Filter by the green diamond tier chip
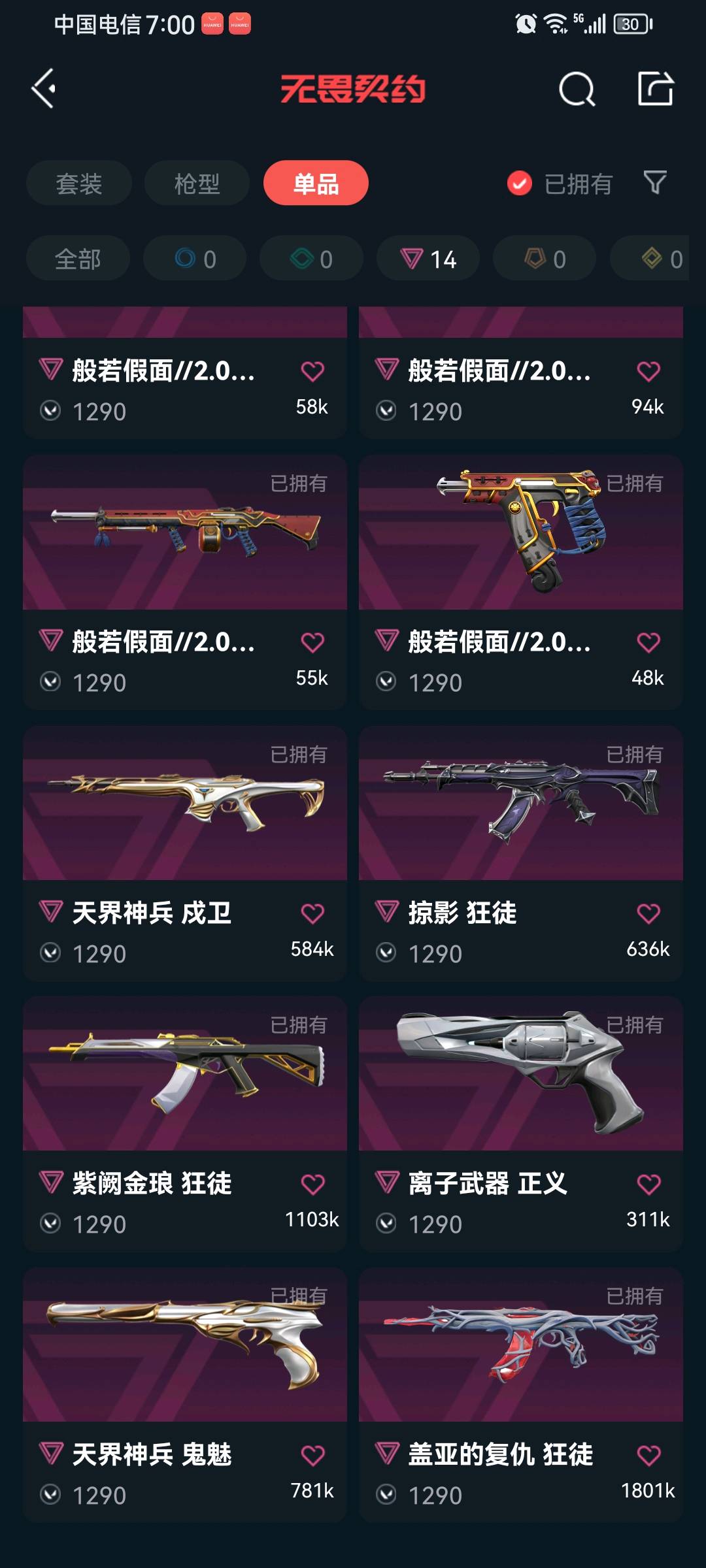This screenshot has width=706, height=1568. pyautogui.click(x=311, y=259)
